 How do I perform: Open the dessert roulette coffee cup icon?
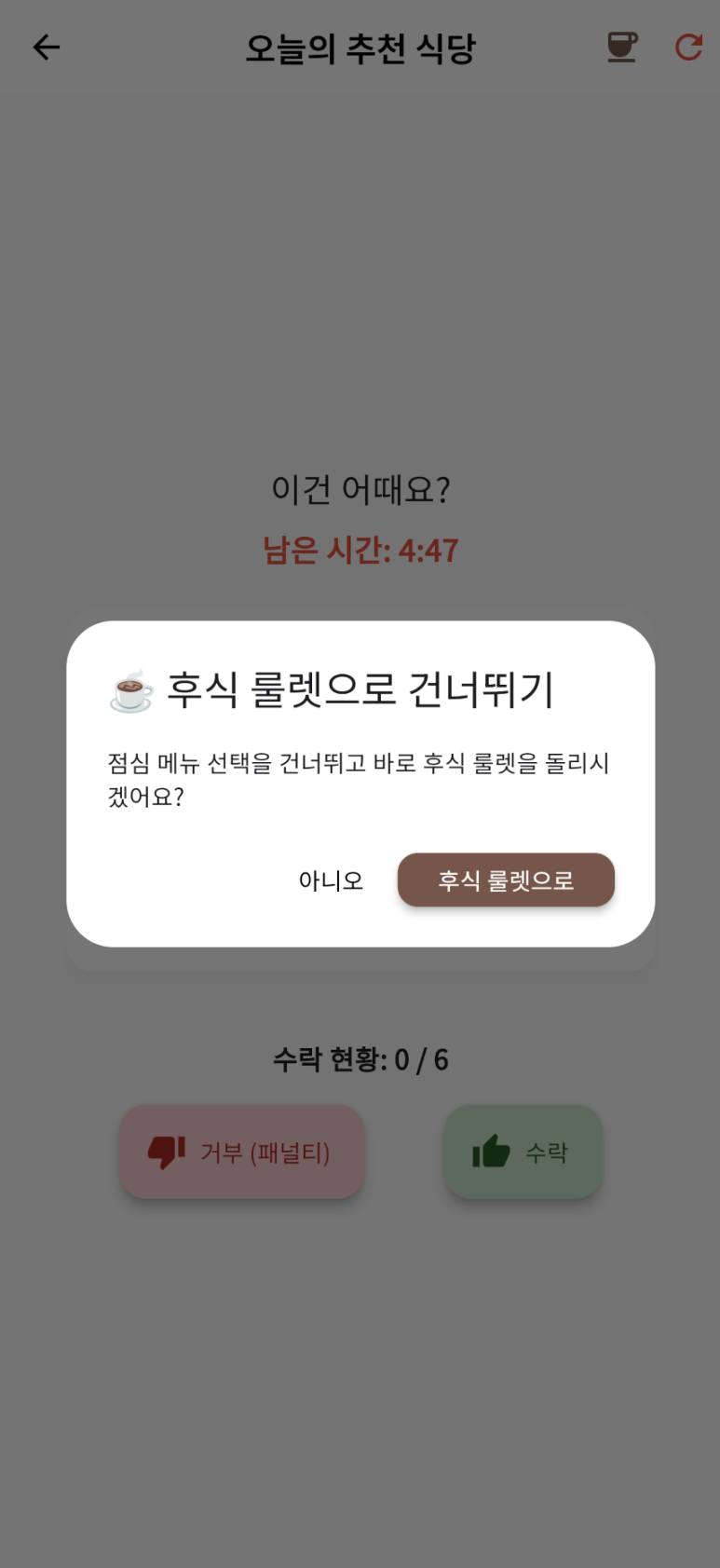point(621,47)
